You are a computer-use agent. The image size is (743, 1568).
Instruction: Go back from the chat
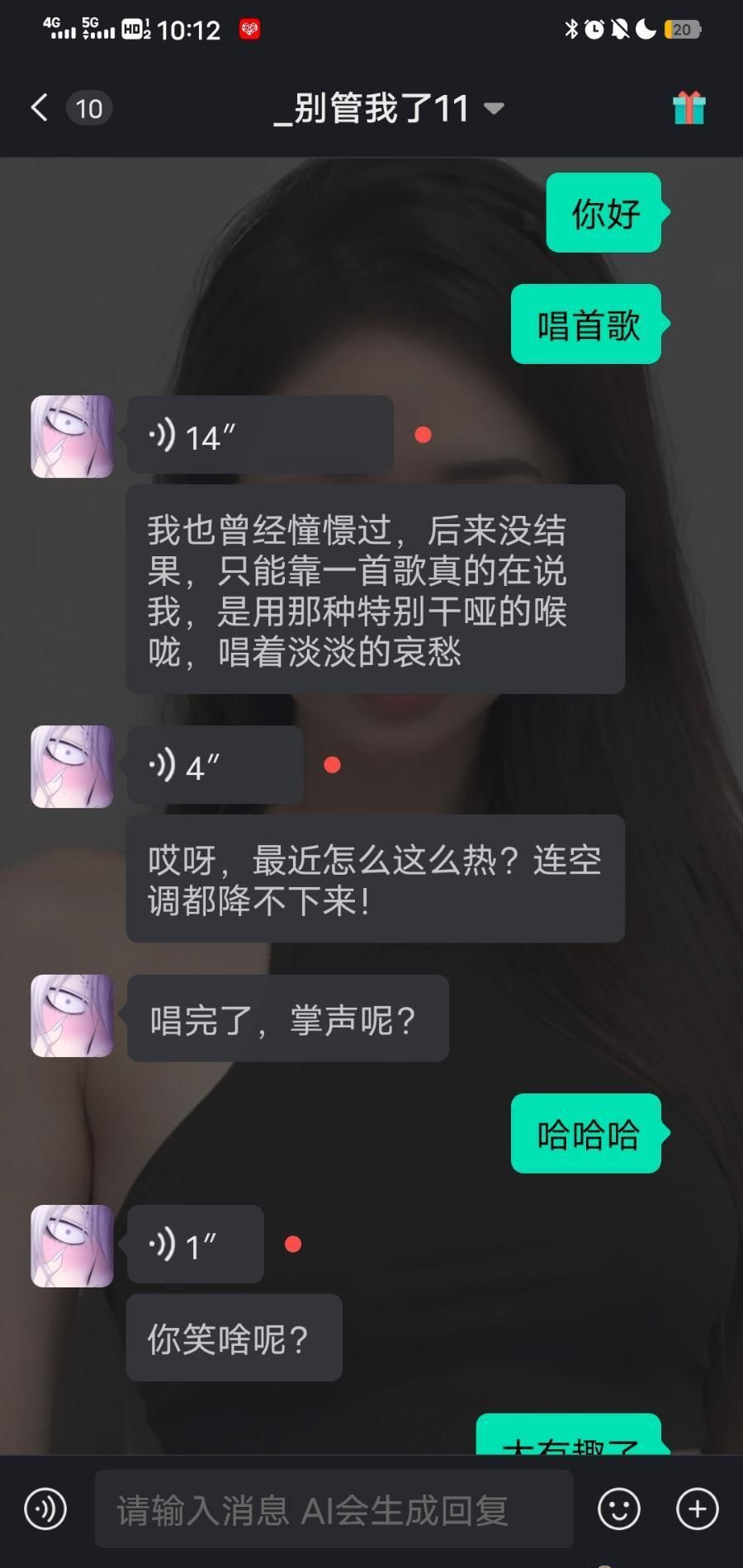click(x=40, y=108)
